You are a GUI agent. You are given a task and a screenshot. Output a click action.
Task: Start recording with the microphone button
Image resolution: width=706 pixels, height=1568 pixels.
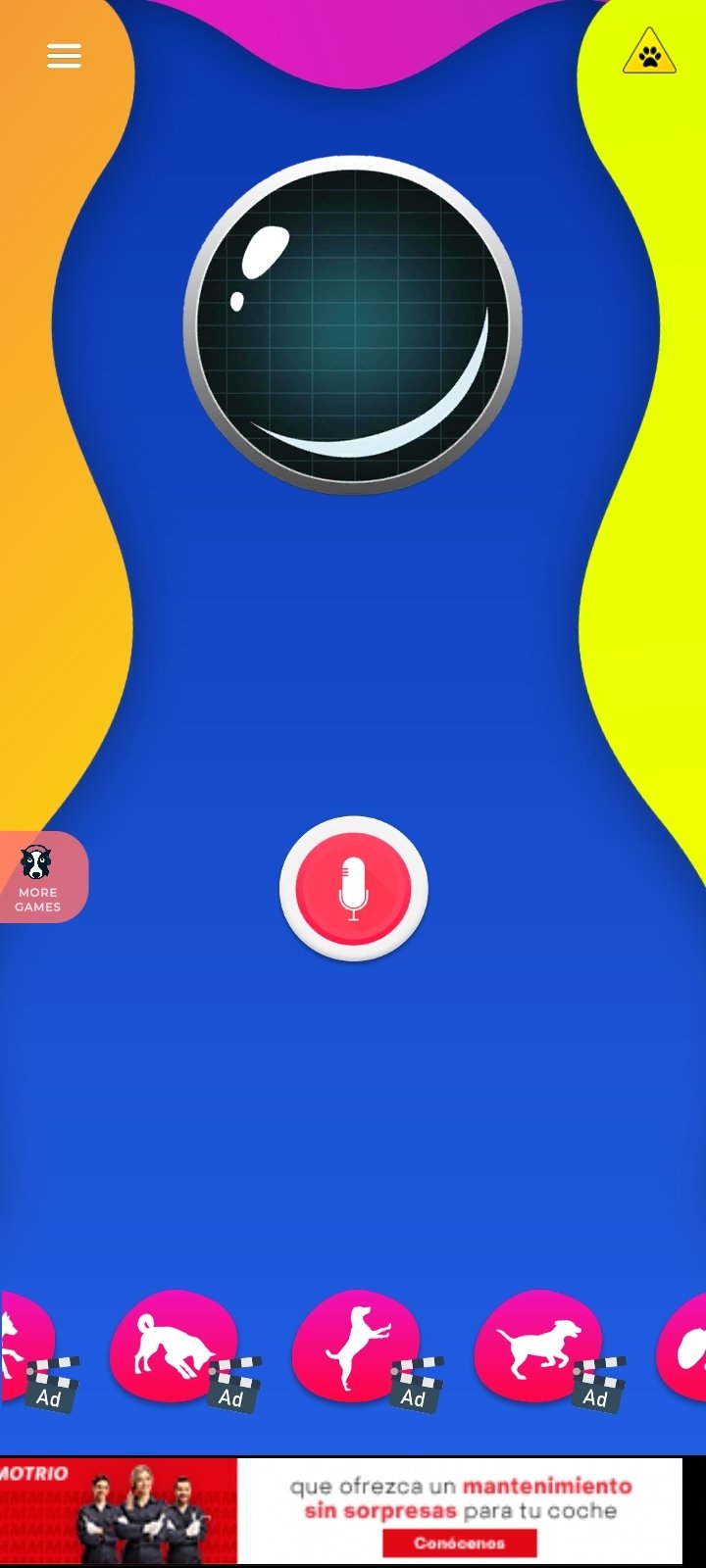354,889
